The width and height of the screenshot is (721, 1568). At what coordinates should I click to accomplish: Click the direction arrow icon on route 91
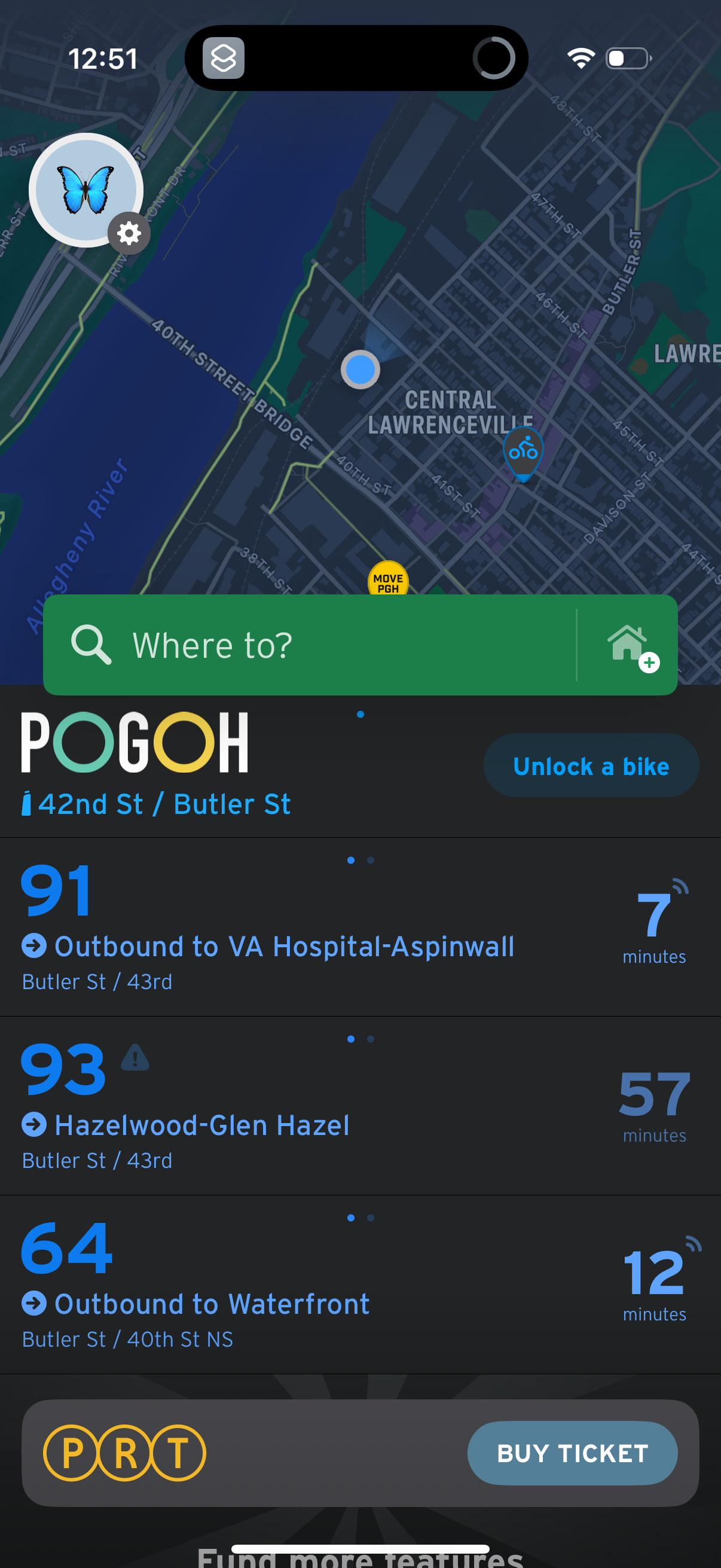pos(35,945)
